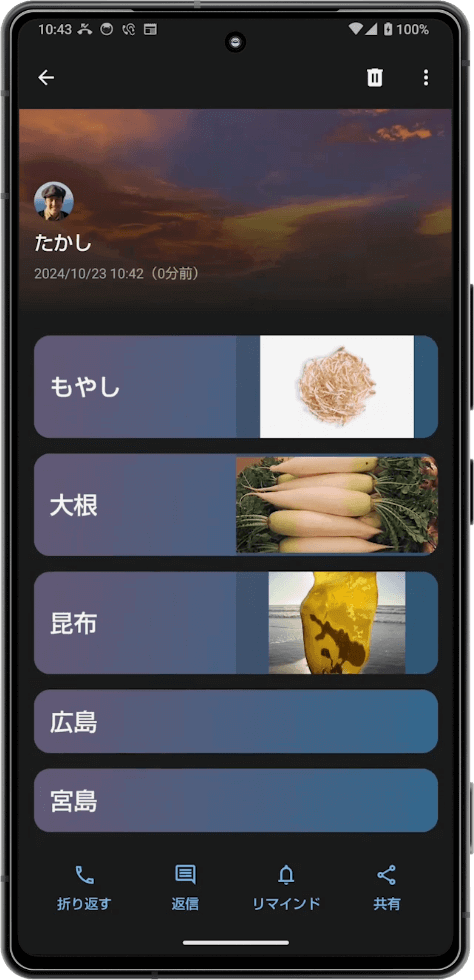Screen dimensions: 474x980
Task: Delete this message with the trash icon
Action: click(375, 78)
